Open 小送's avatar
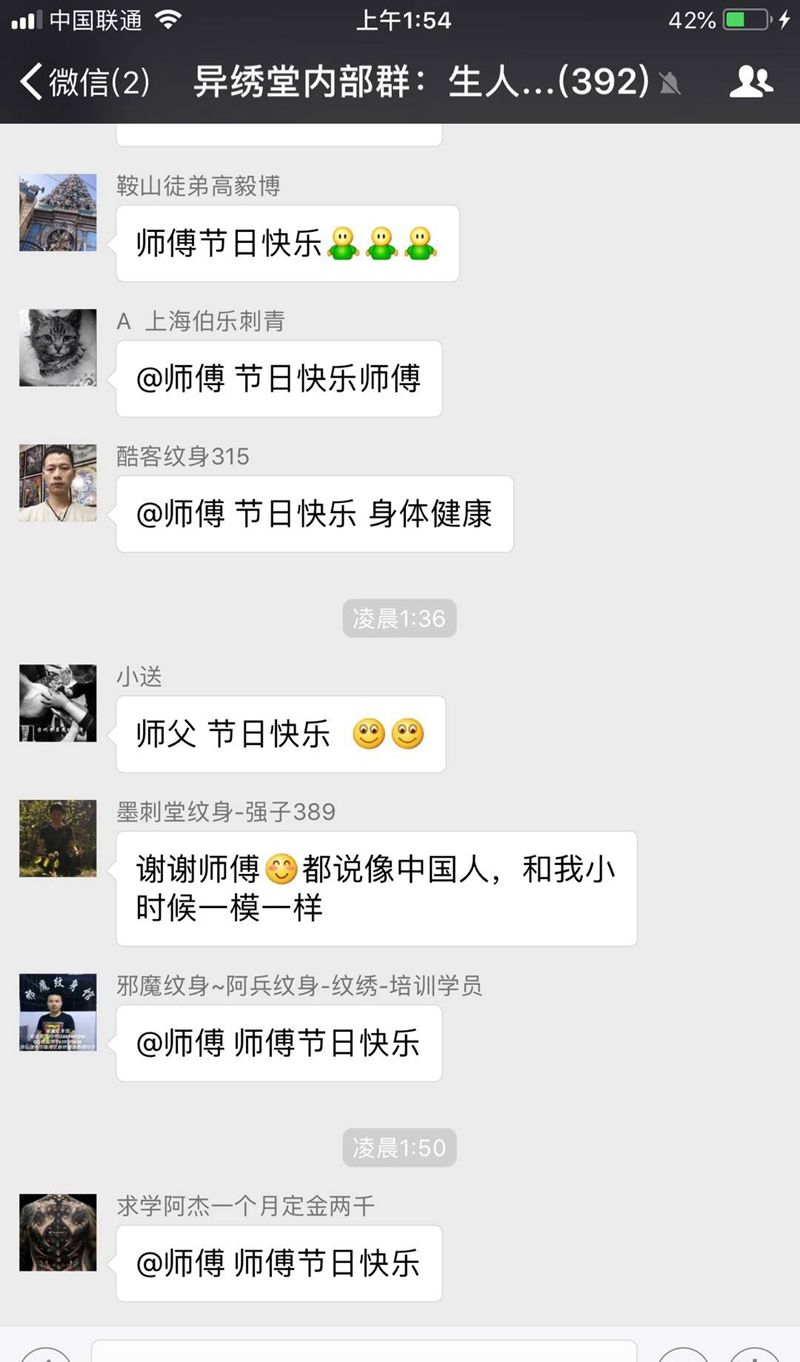The height and width of the screenshot is (1362, 800). [58, 703]
